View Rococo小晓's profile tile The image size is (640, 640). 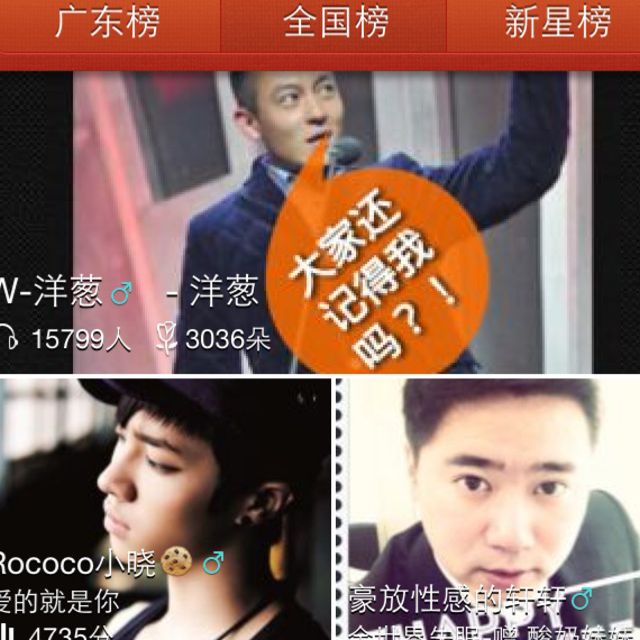(x=164, y=508)
